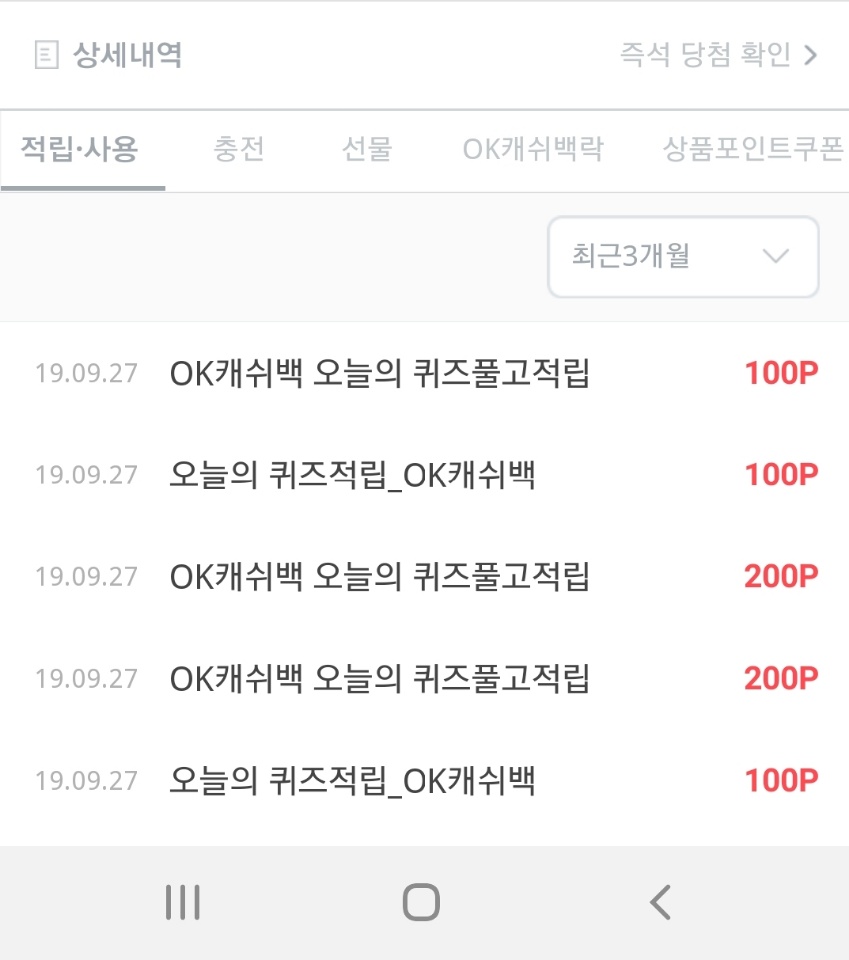Expand the 최근3개월 period dropdown

[683, 257]
